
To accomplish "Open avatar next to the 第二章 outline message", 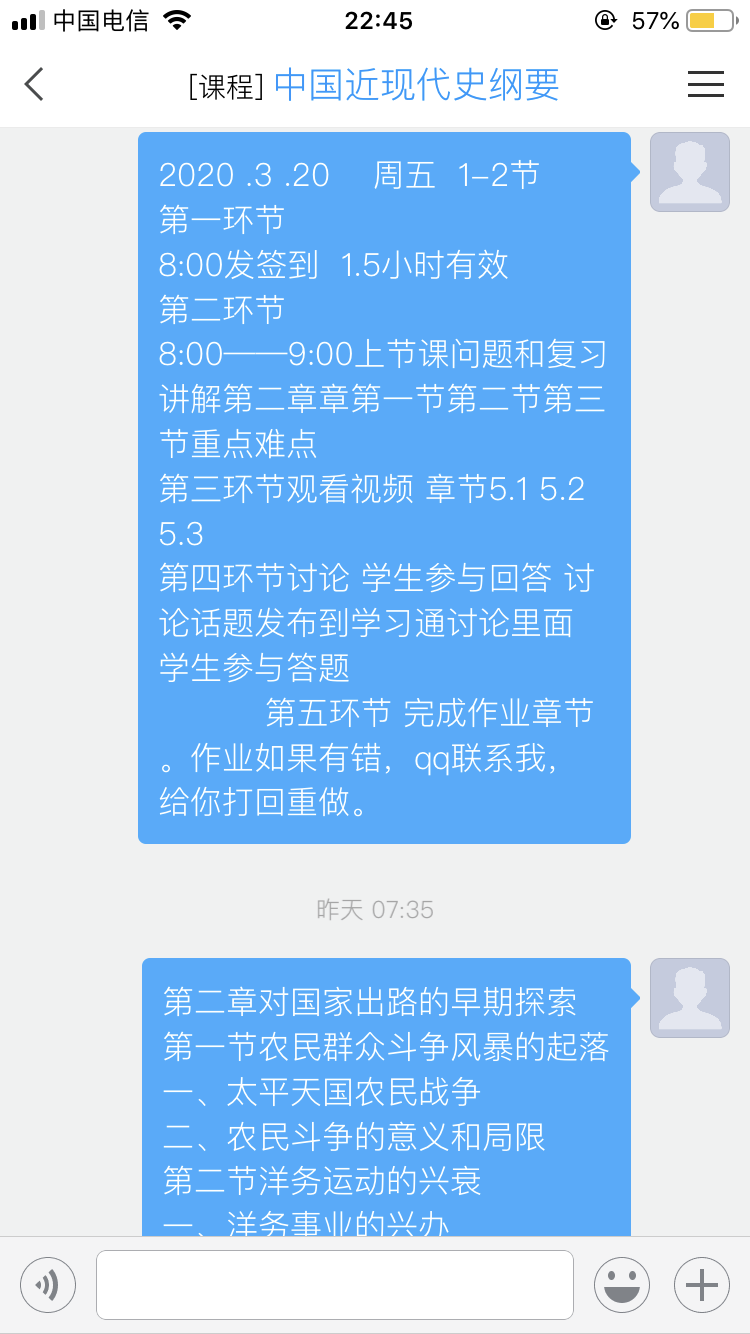I will (690, 997).
